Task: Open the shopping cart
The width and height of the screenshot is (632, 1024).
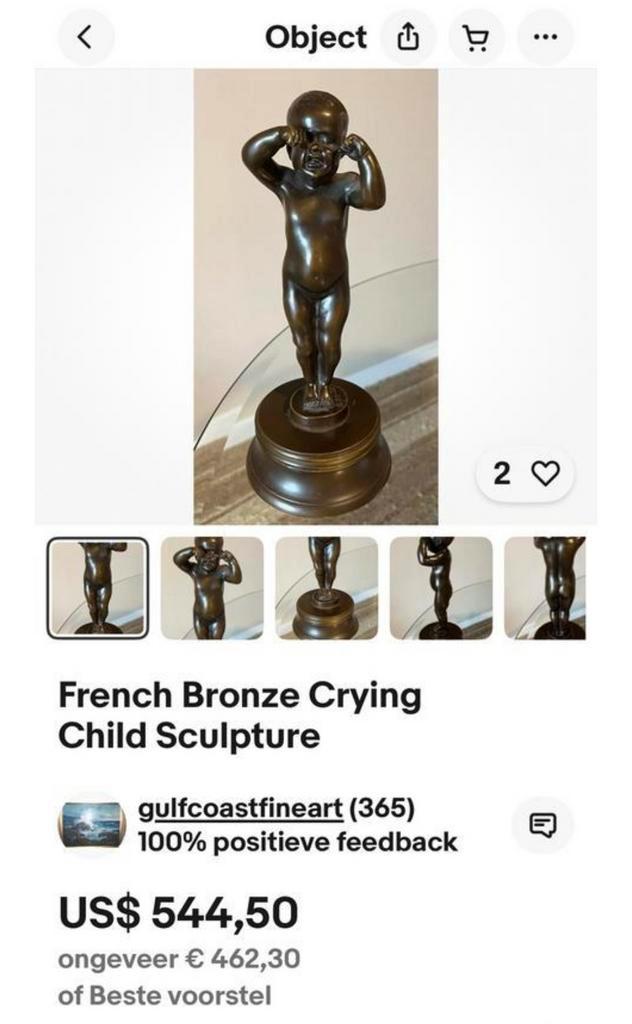Action: (477, 38)
